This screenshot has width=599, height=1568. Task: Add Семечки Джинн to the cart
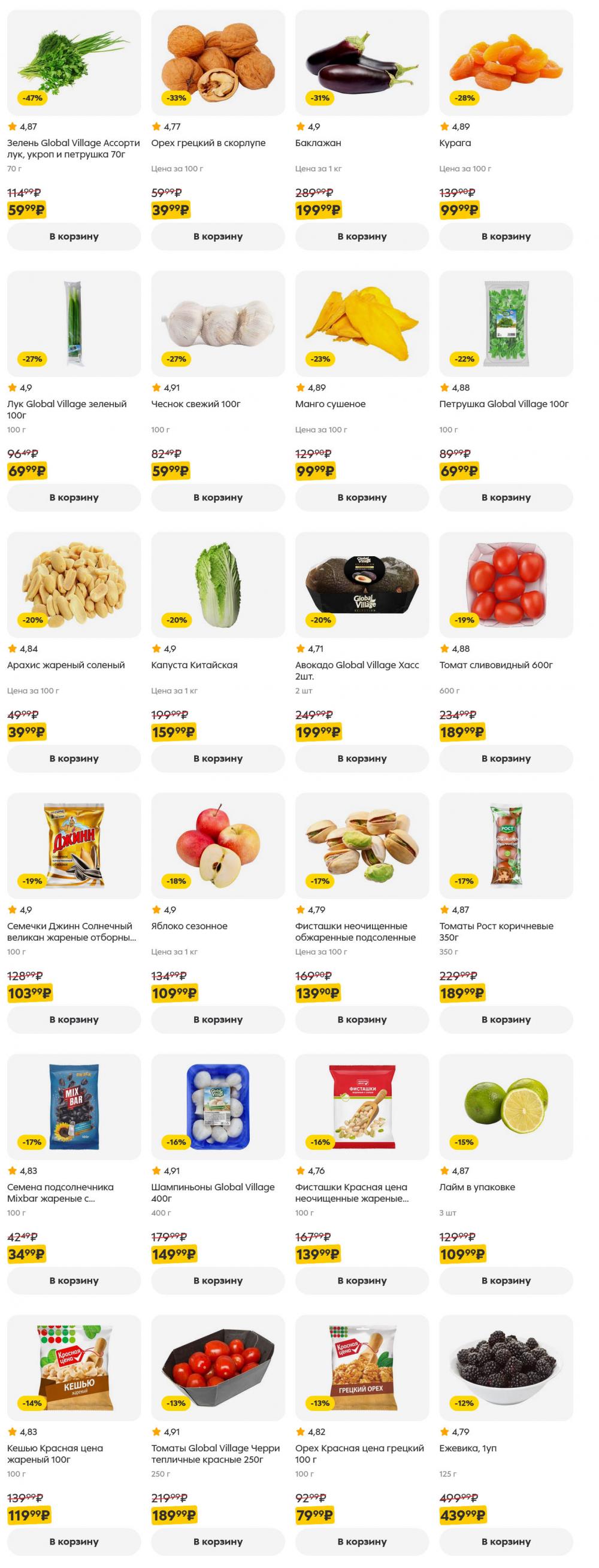[74, 1020]
